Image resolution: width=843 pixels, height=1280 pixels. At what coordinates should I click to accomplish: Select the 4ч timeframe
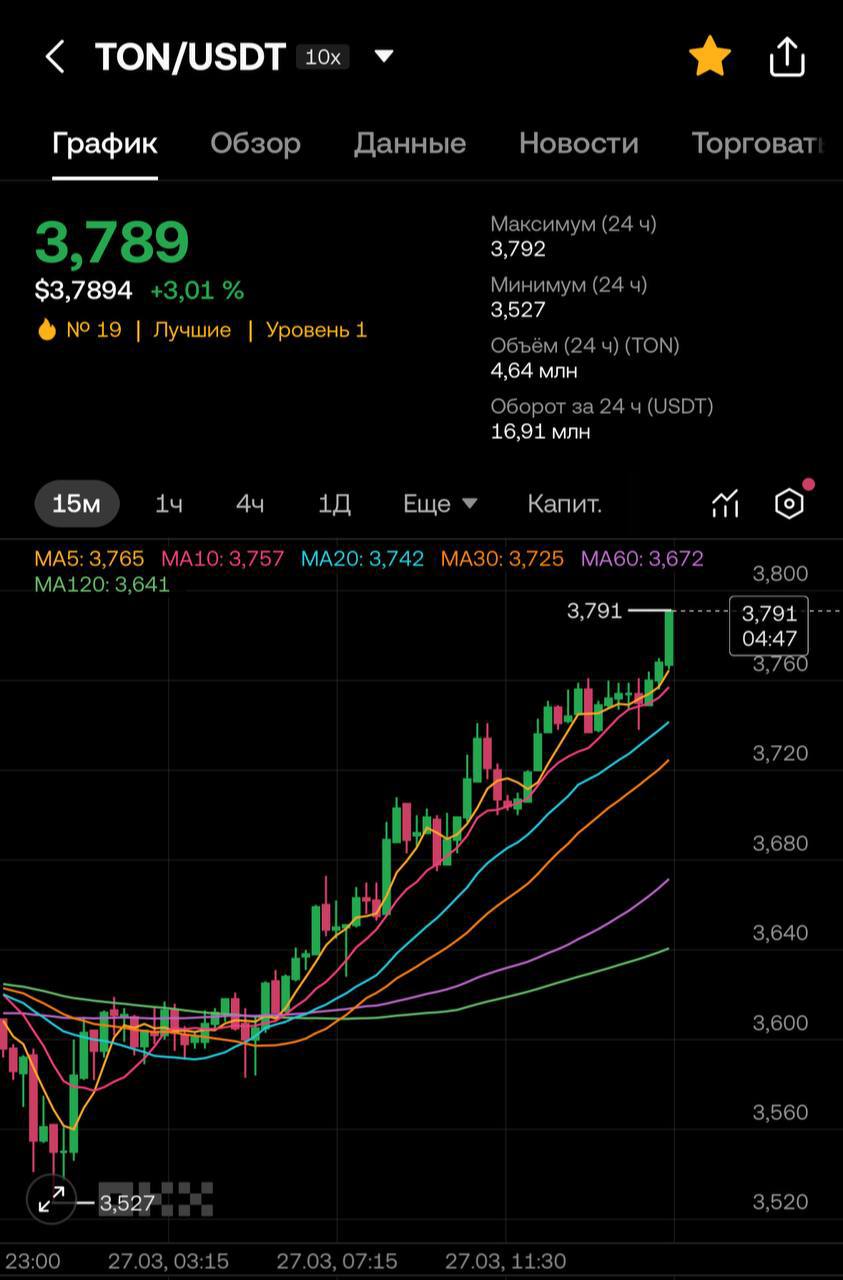click(250, 504)
